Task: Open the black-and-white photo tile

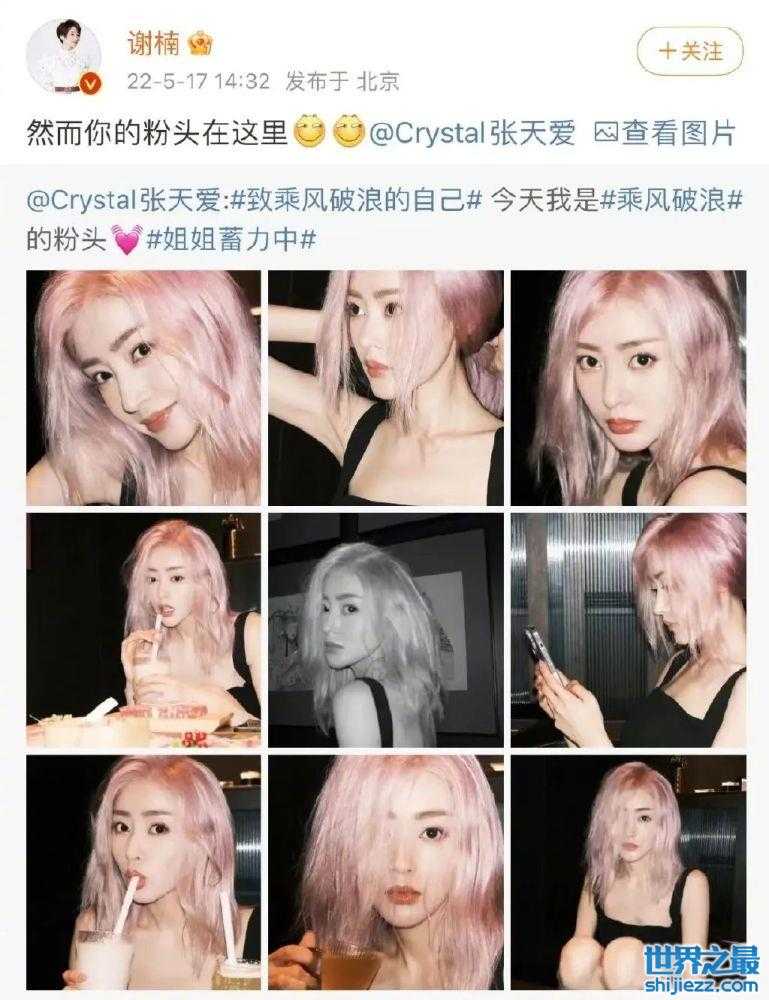Action: click(x=385, y=632)
